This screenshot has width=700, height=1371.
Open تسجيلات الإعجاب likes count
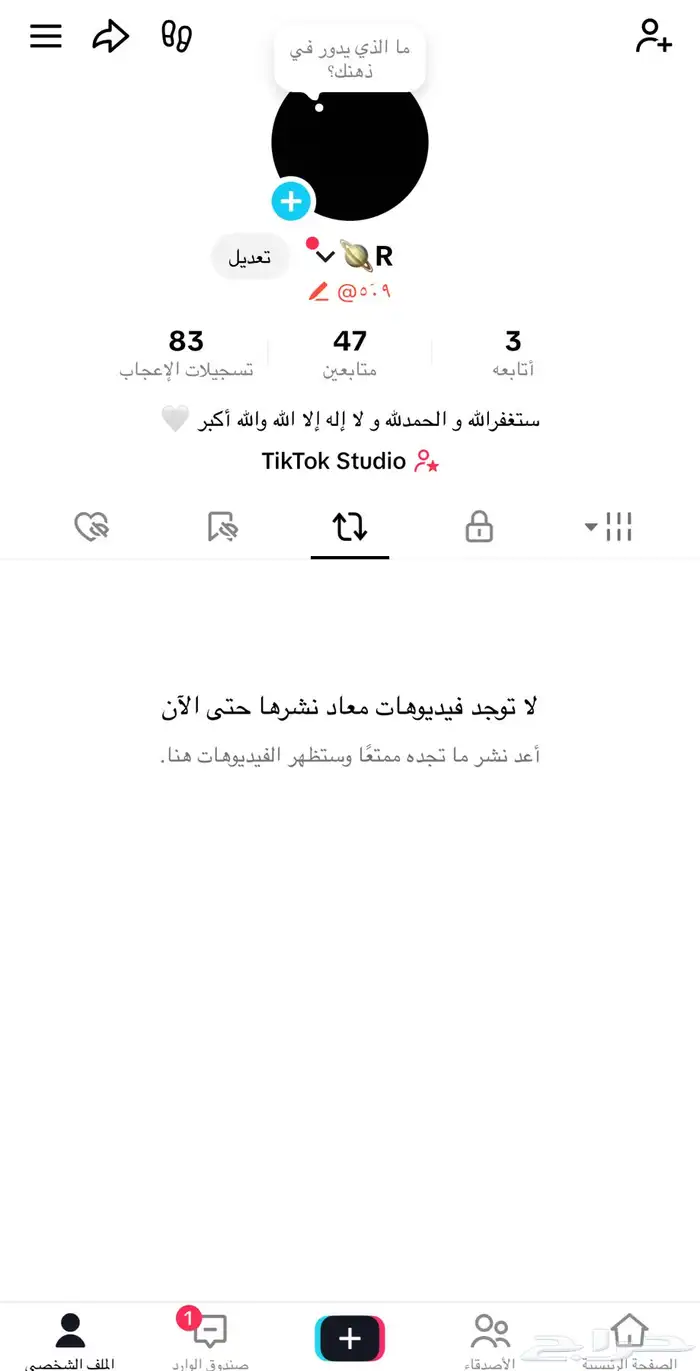click(x=186, y=353)
